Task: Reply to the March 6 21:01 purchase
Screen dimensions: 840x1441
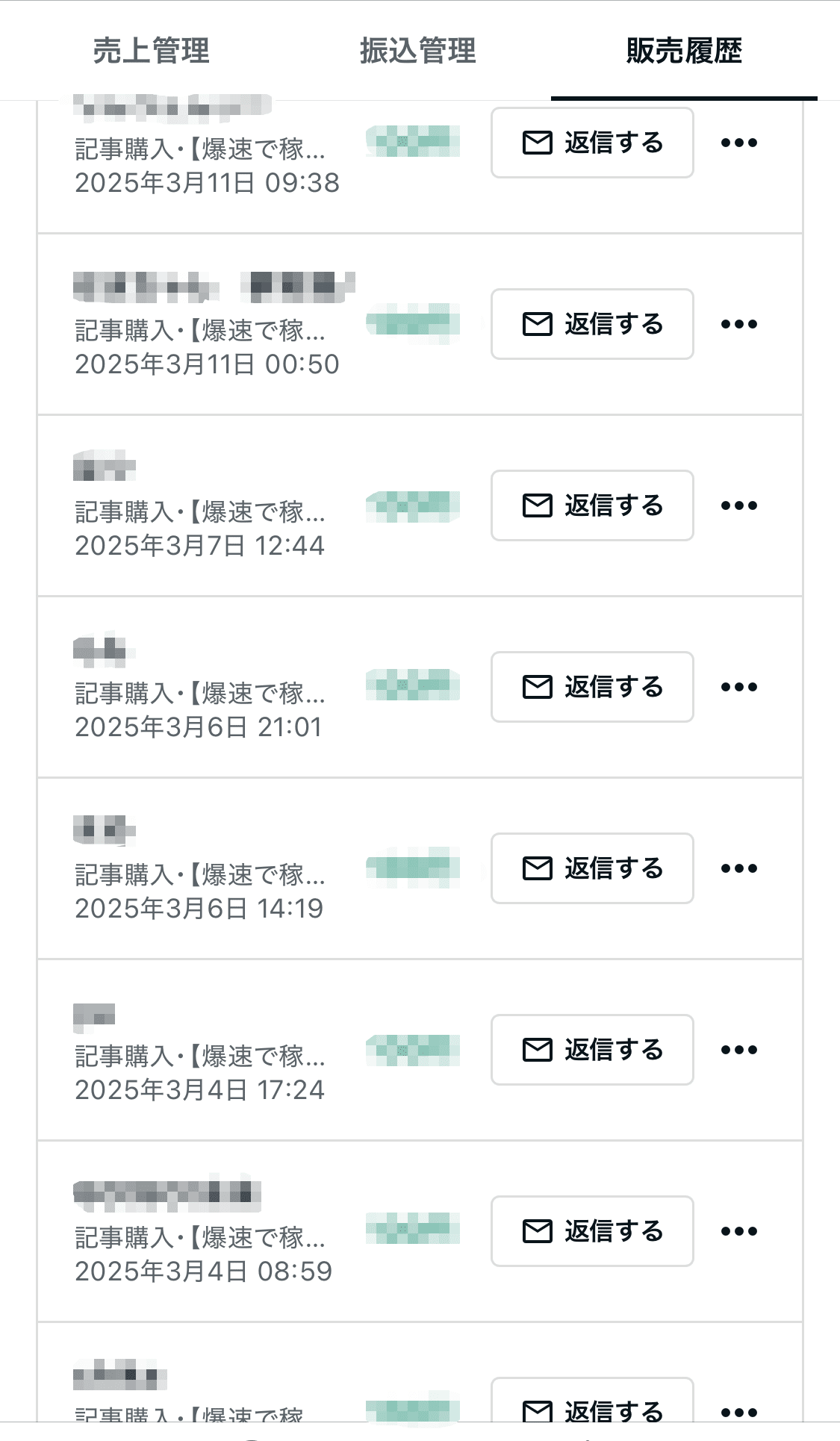Action: tap(592, 687)
